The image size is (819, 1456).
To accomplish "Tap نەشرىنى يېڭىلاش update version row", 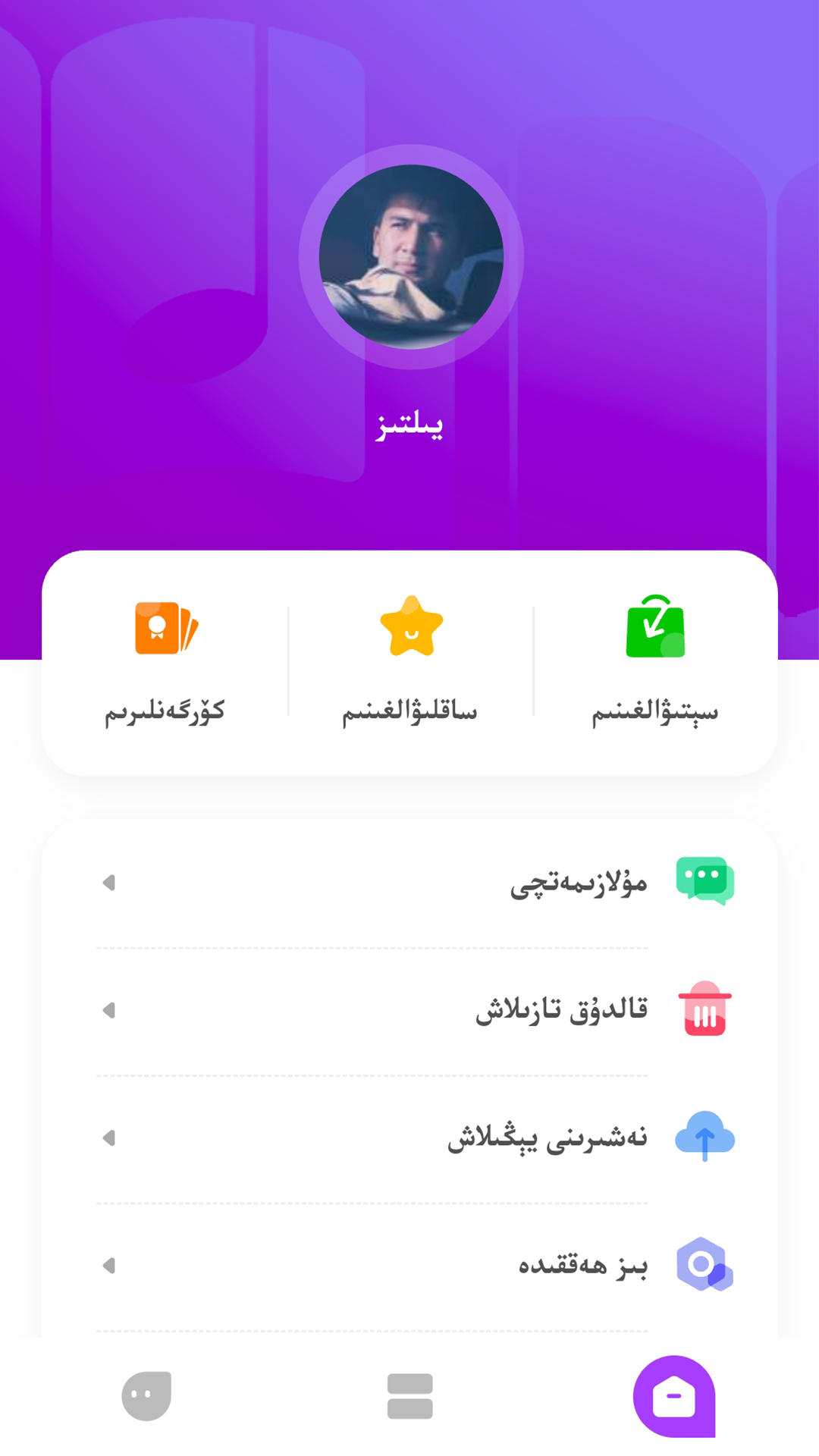I will click(x=409, y=1137).
